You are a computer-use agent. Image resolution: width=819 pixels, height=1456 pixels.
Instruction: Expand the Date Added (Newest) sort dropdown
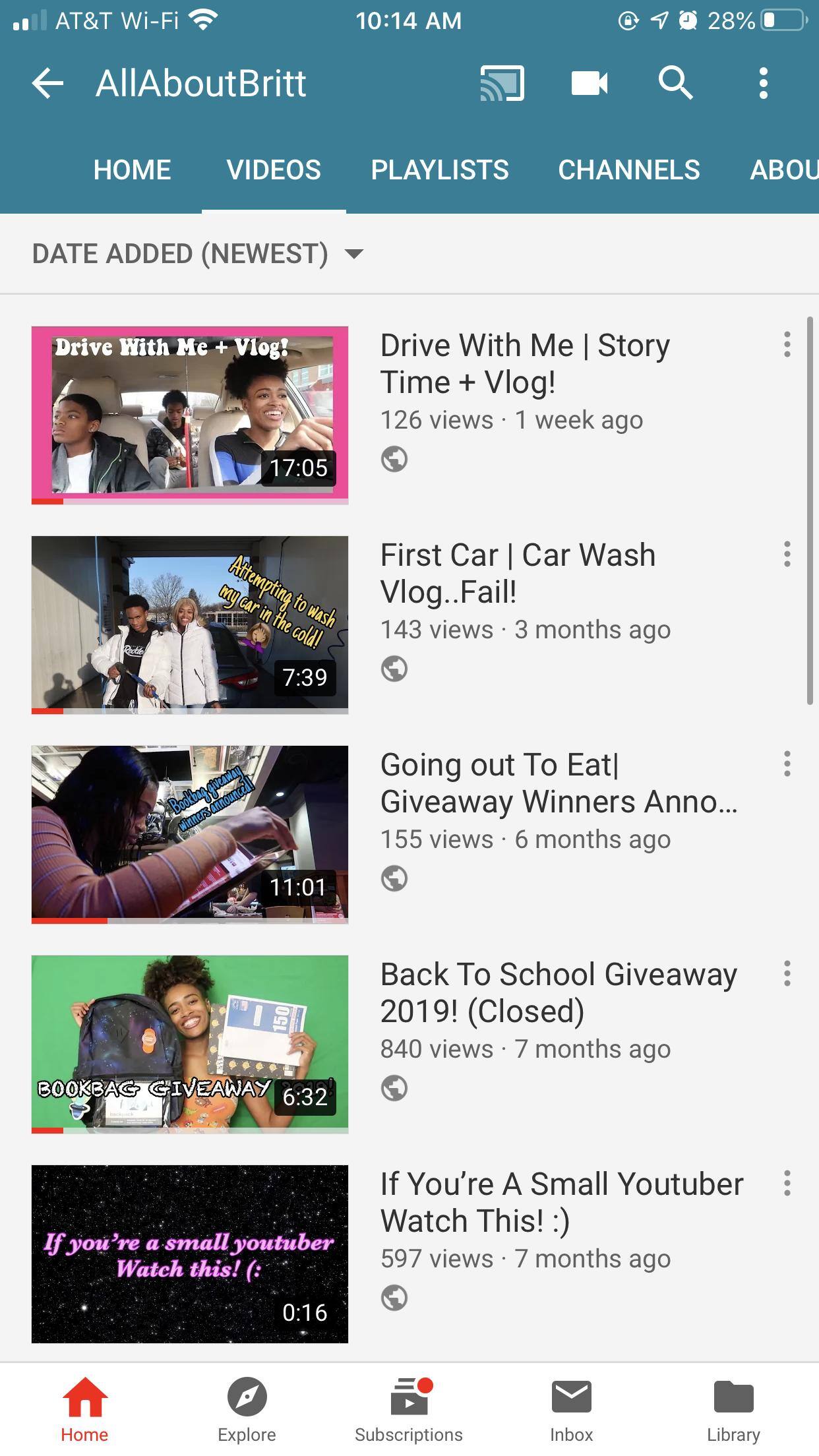coord(197,254)
